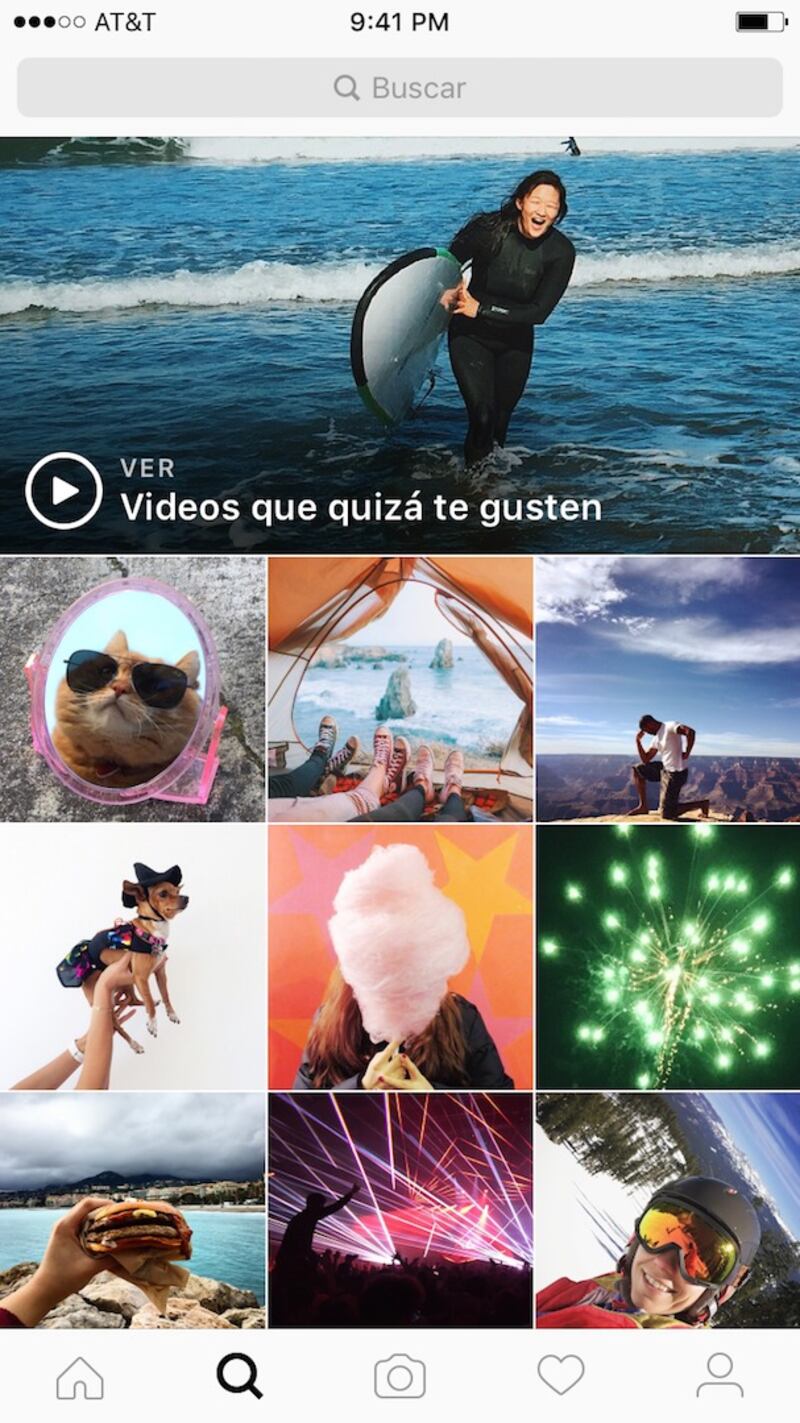Open the Buscar search field
This screenshot has height=1423, width=800.
point(400,88)
